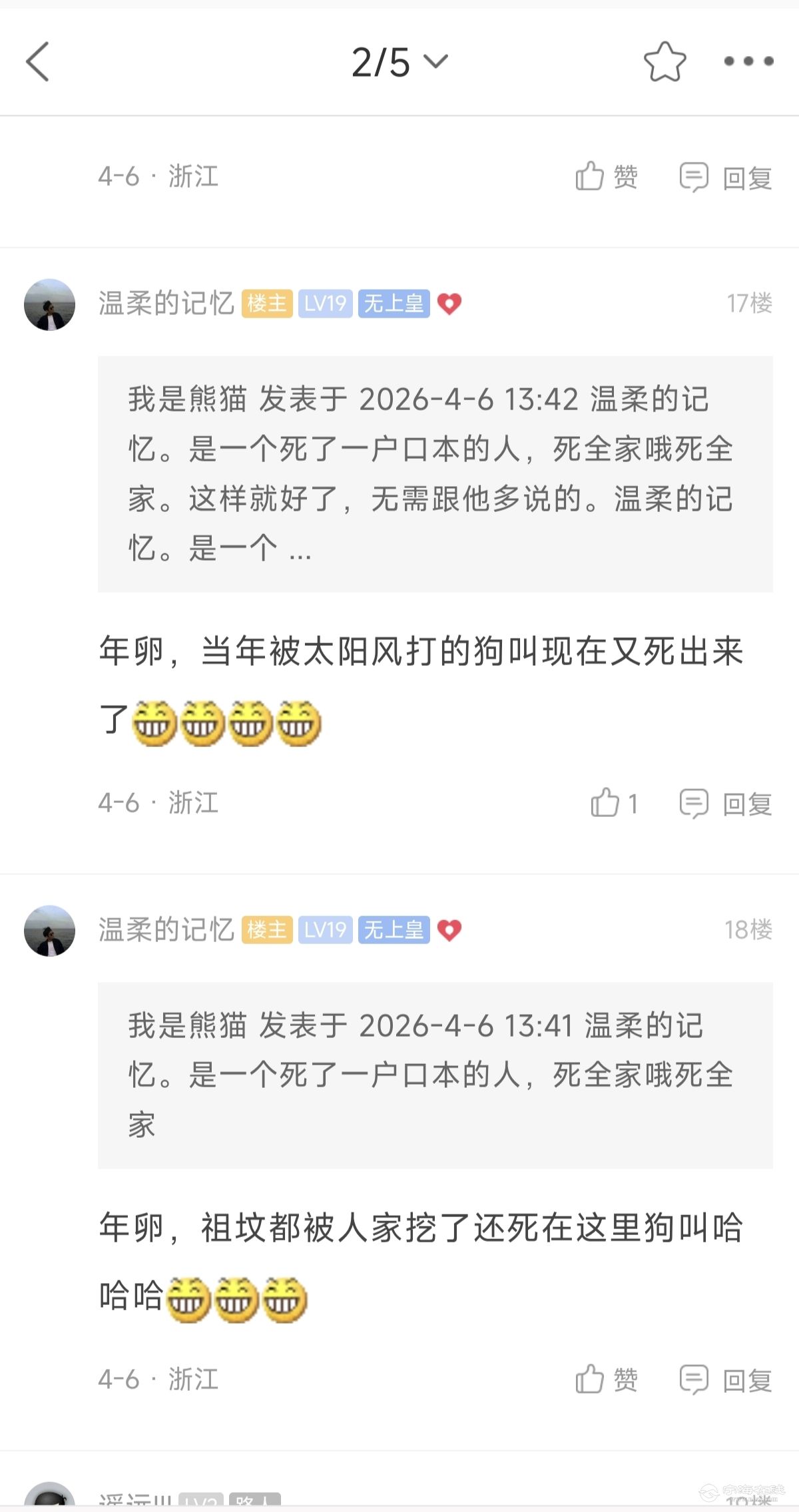Open username 温柔的记忆 on 17楼

point(166,304)
